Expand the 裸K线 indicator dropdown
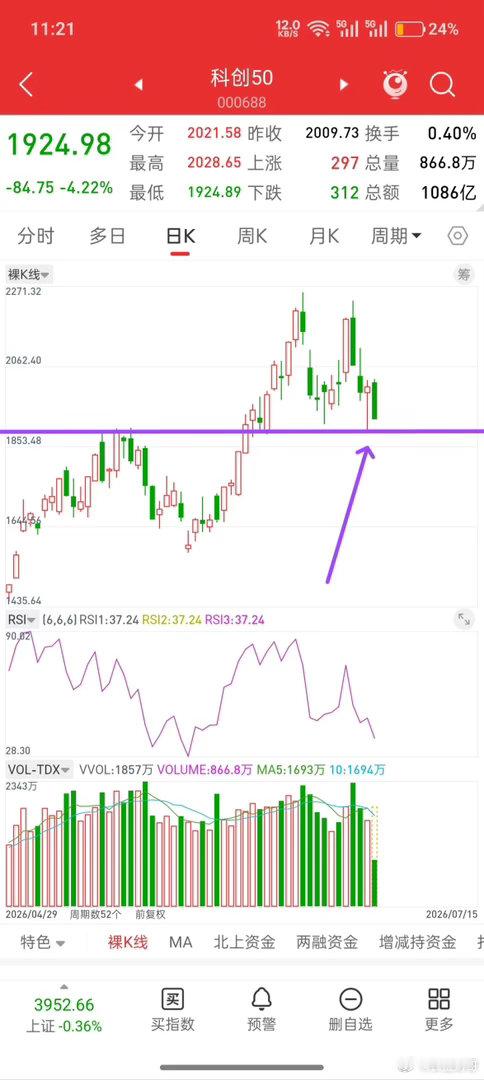This screenshot has height=1080, width=484. coord(29,274)
